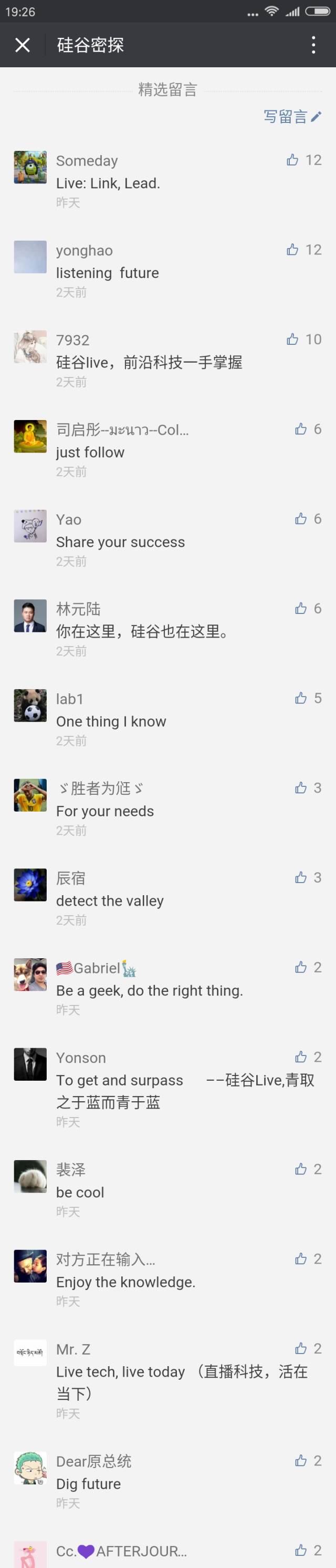Image resolution: width=336 pixels, height=1568 pixels.
Task: Like 裴泽's 'be cool' comment
Action: (301, 1169)
